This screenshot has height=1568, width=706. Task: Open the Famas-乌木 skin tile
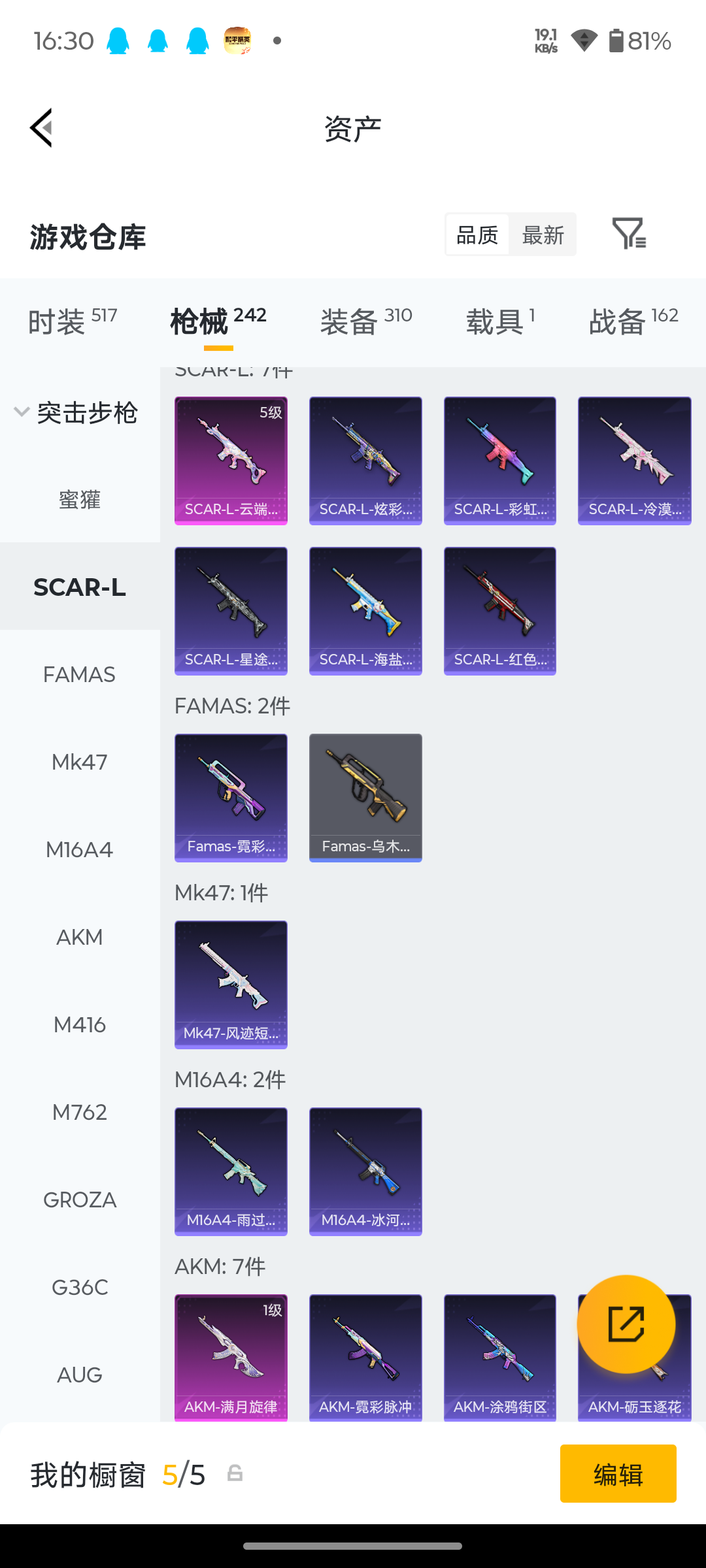pyautogui.click(x=365, y=798)
